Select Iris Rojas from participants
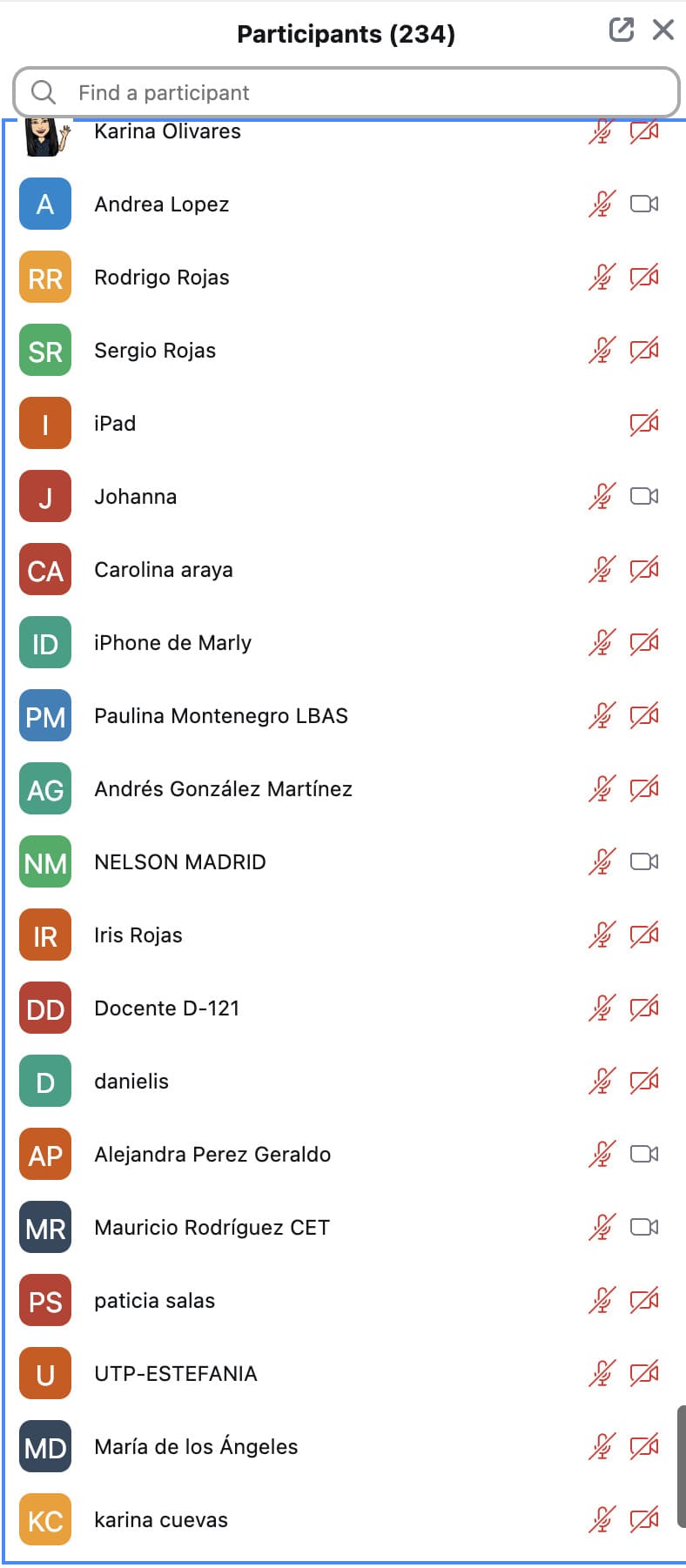Image resolution: width=686 pixels, height=1568 pixels. [343, 935]
